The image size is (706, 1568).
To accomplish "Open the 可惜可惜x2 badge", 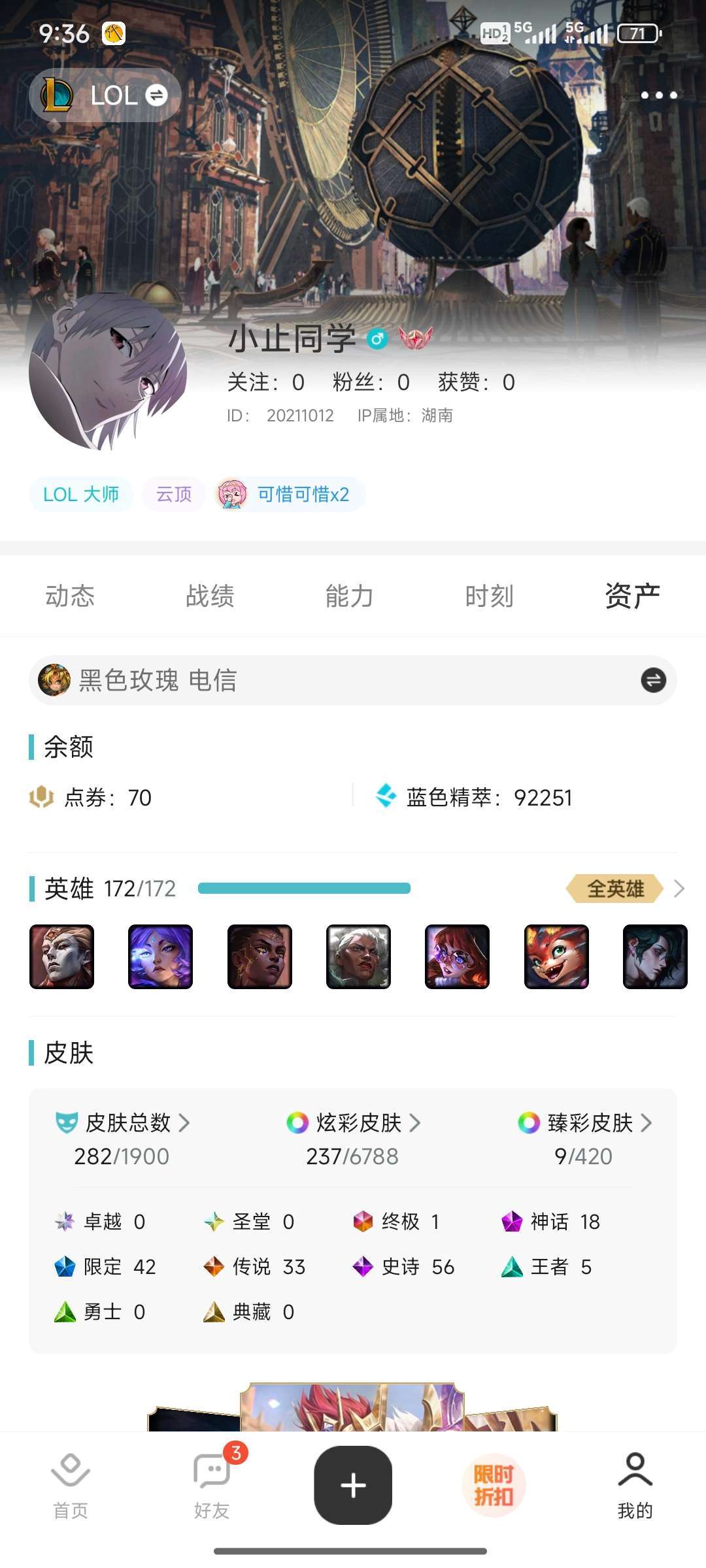I will point(291,495).
